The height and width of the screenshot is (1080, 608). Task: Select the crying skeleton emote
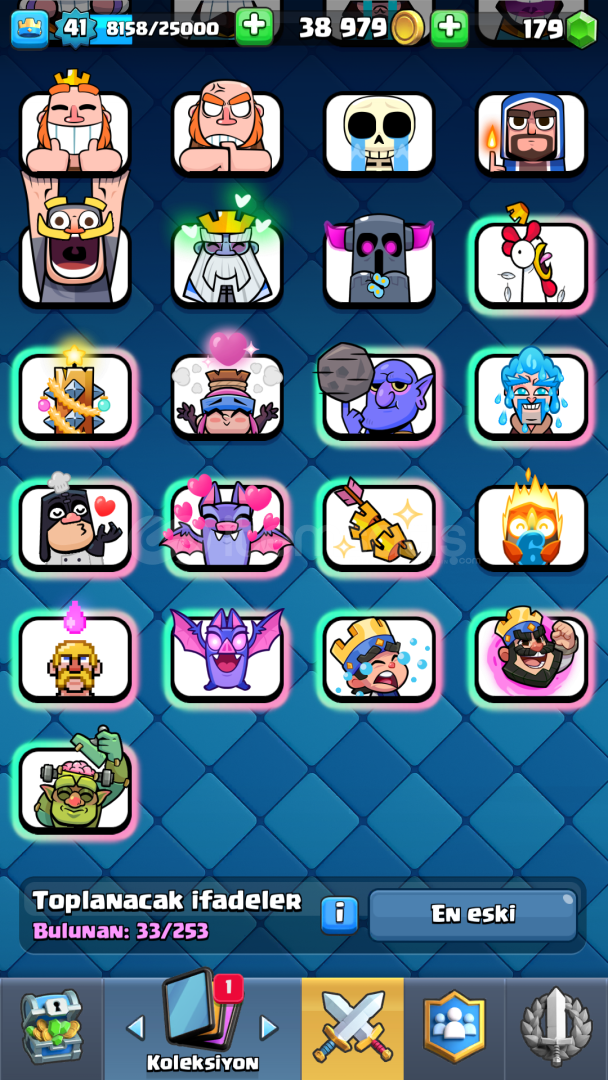[x=379, y=133]
